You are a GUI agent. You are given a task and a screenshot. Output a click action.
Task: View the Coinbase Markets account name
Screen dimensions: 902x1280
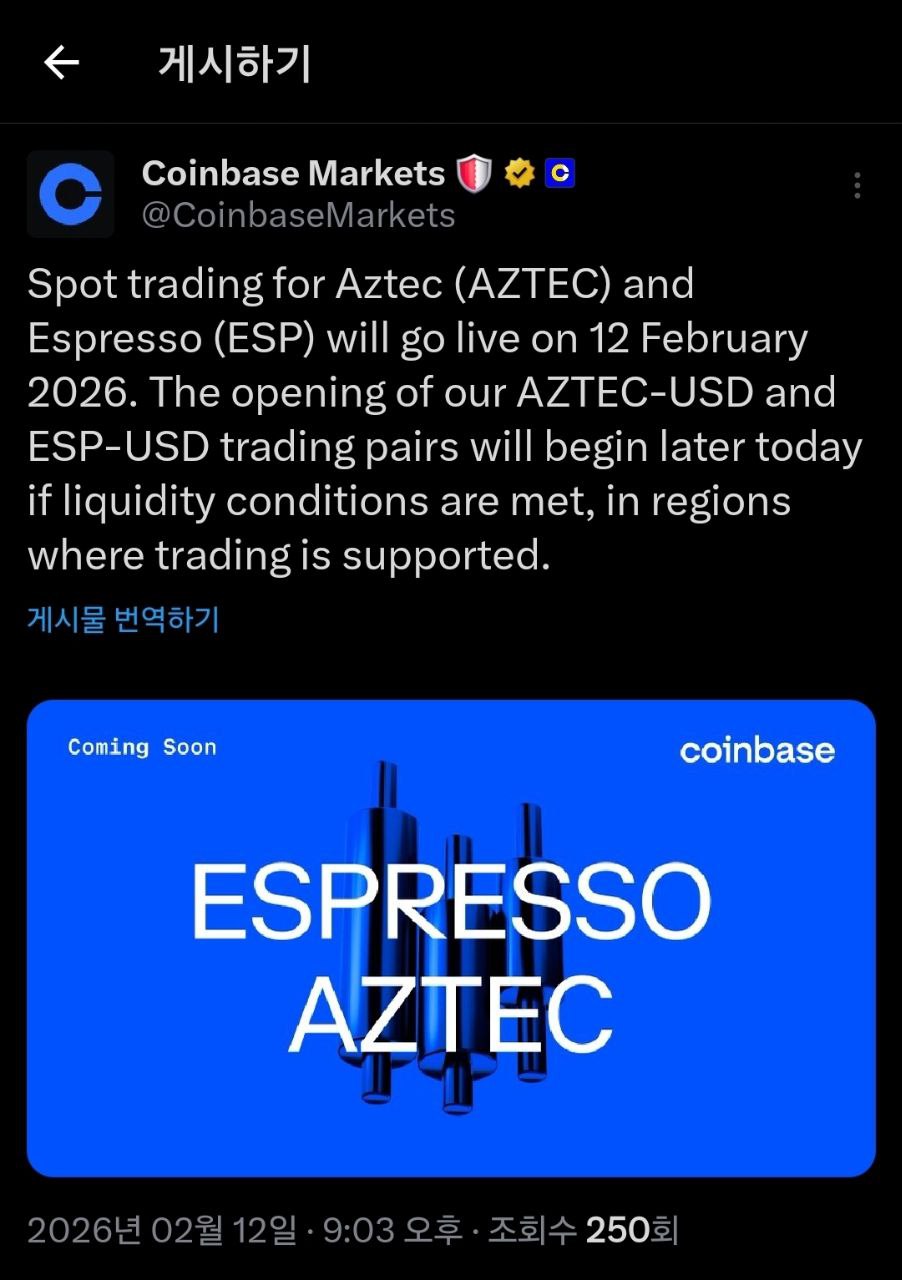tap(293, 174)
